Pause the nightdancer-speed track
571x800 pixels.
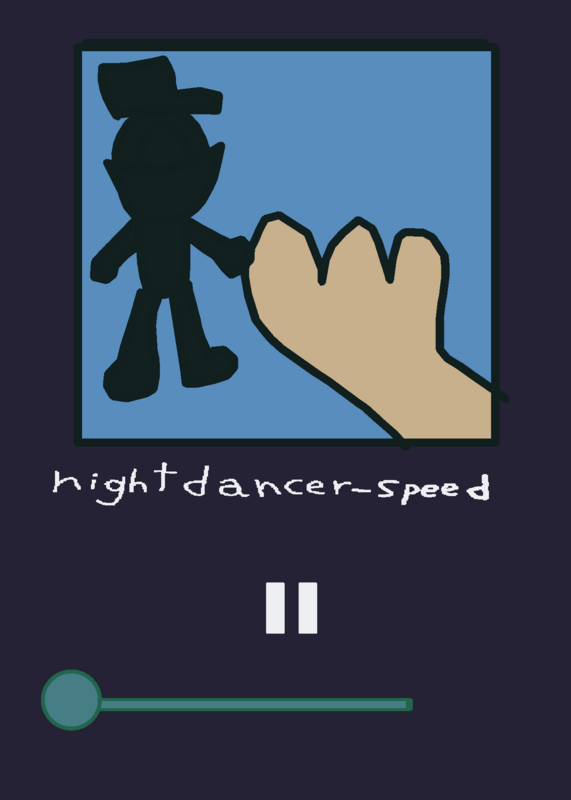click(x=291, y=608)
